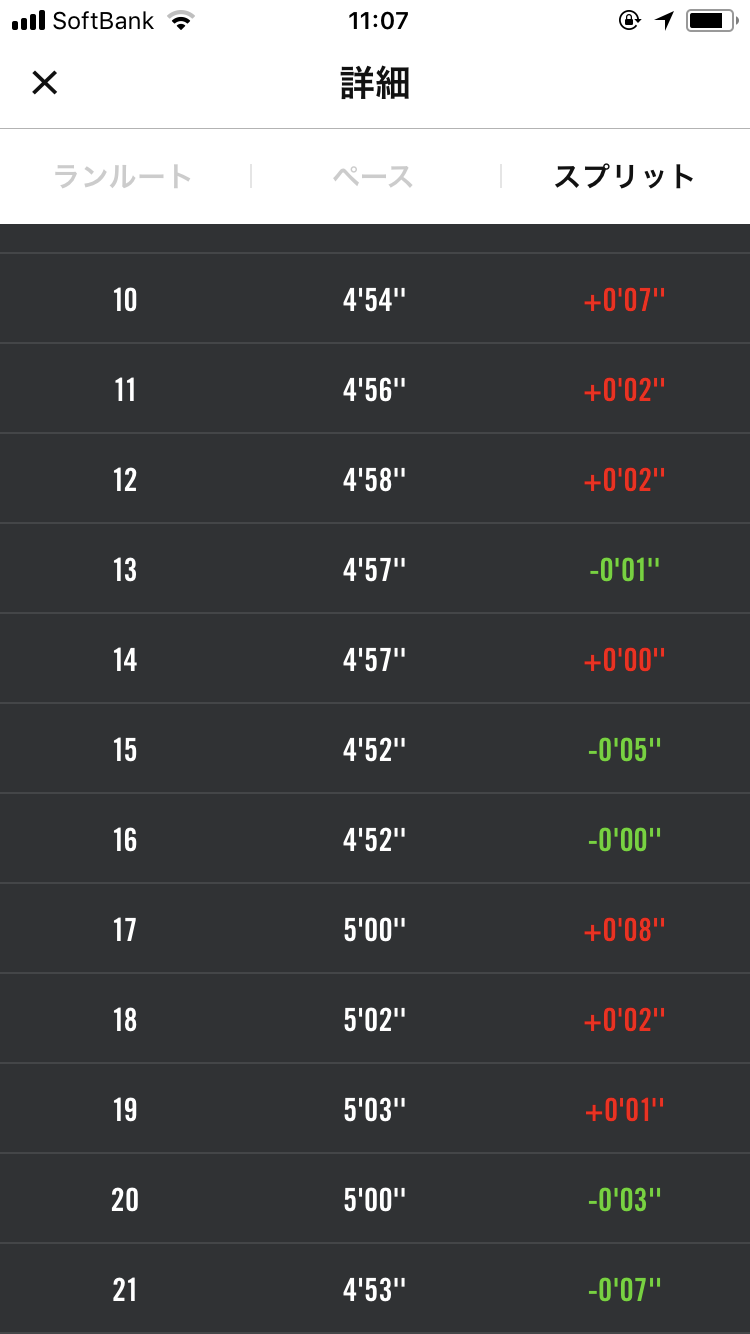Switch to the ランルート tab
Viewport: 750px width, 1334px height.
tap(123, 177)
